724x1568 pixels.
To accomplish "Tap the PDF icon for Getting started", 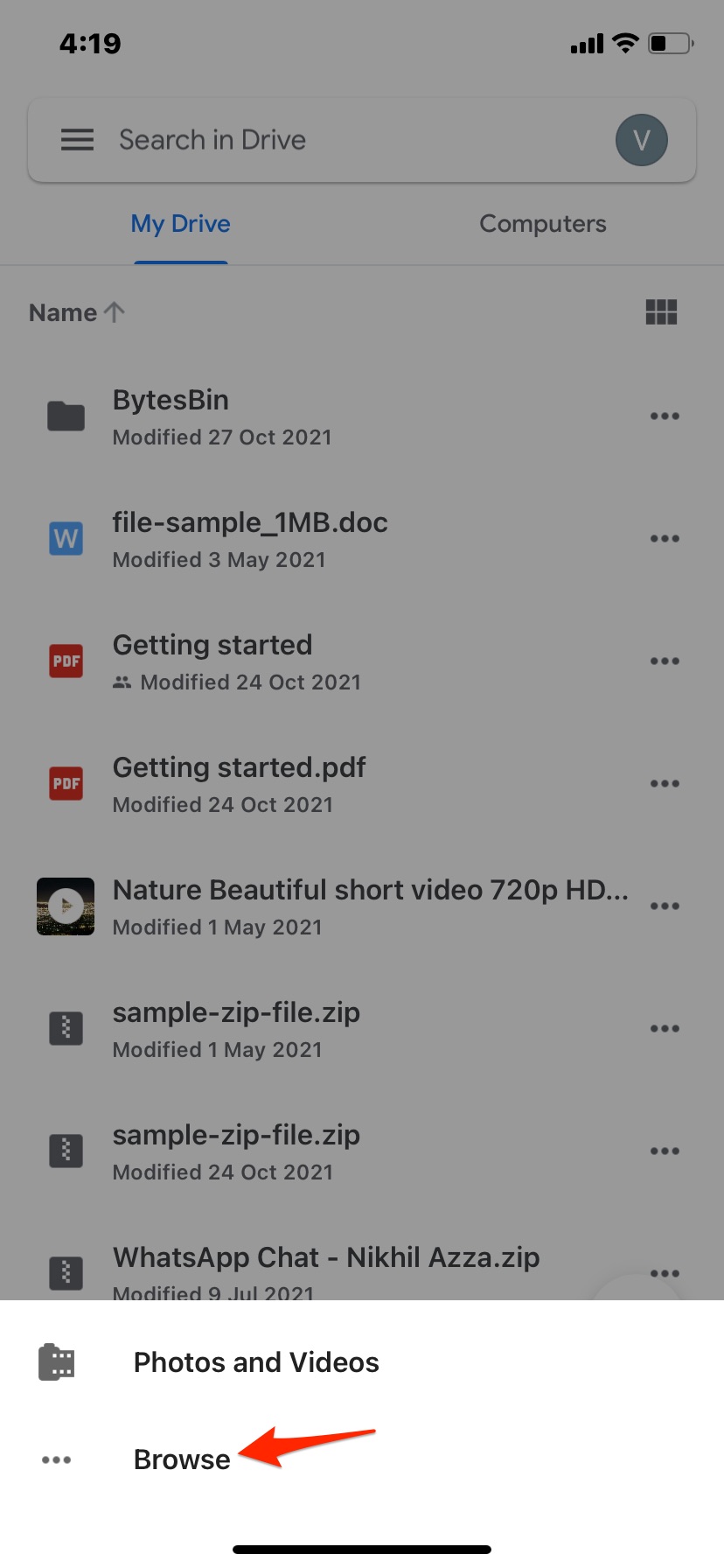I will 65,661.
